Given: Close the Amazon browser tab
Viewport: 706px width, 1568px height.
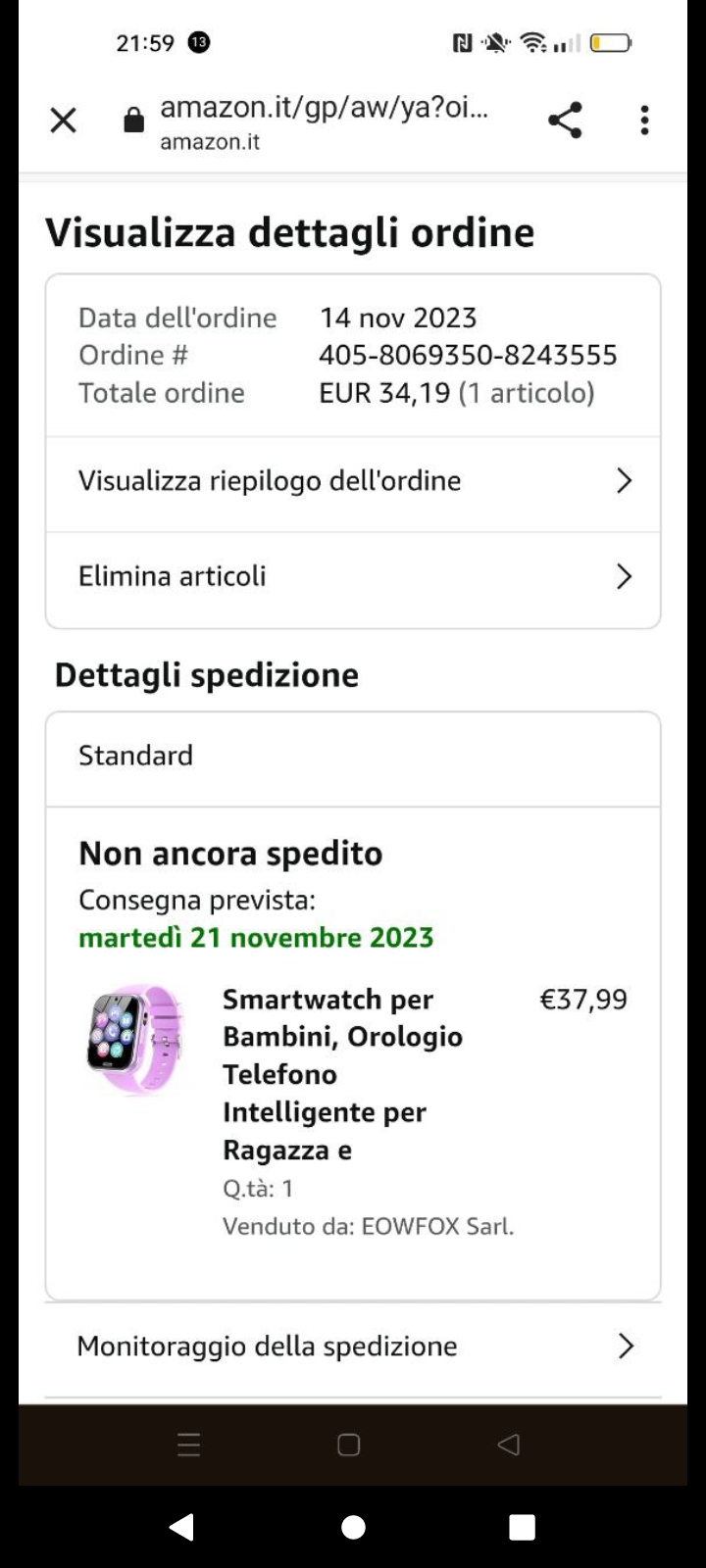Looking at the screenshot, I should [64, 121].
